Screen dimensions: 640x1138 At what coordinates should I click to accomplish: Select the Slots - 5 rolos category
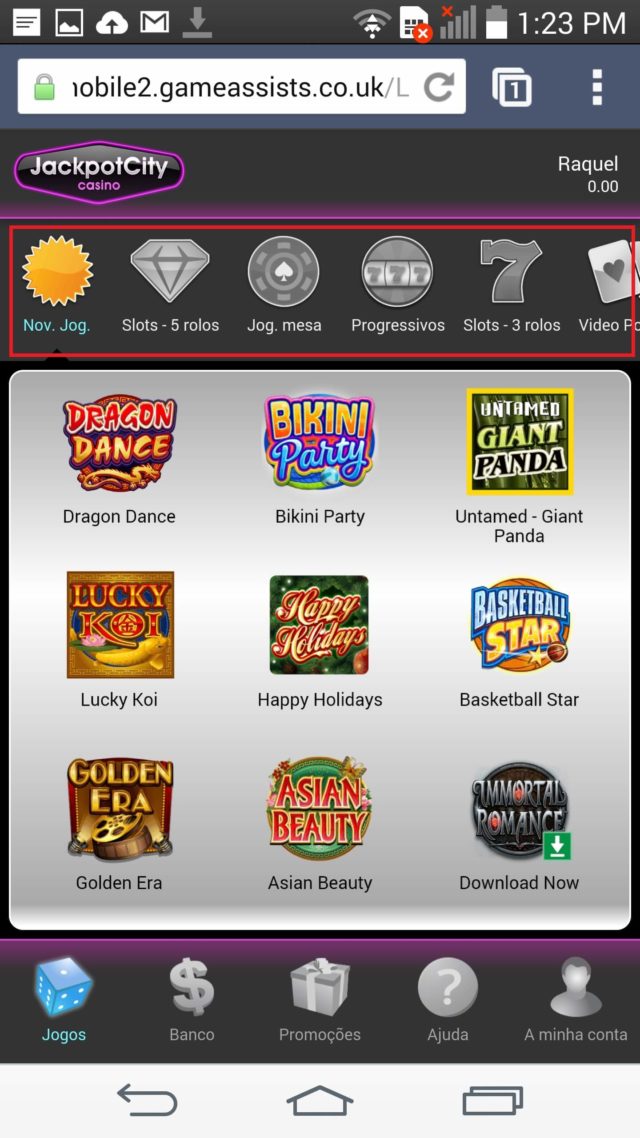point(170,285)
